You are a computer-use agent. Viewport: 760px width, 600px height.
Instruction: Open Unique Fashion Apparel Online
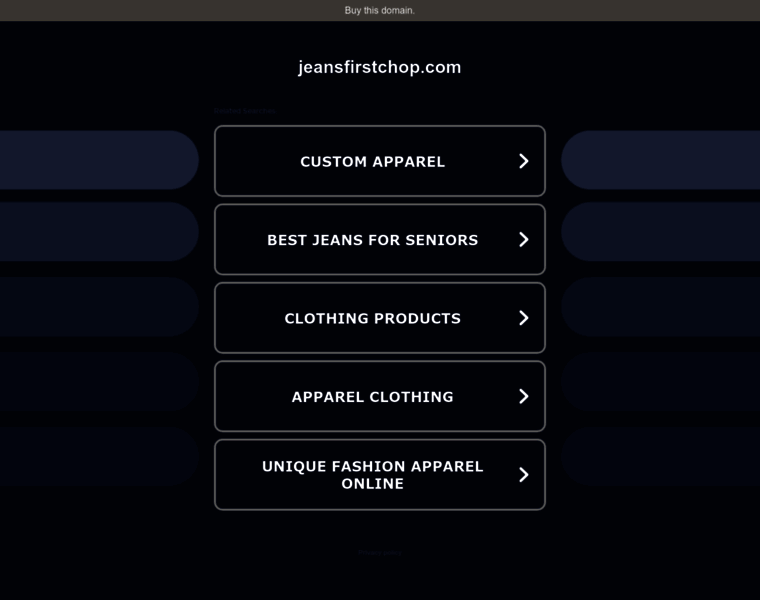pos(379,475)
